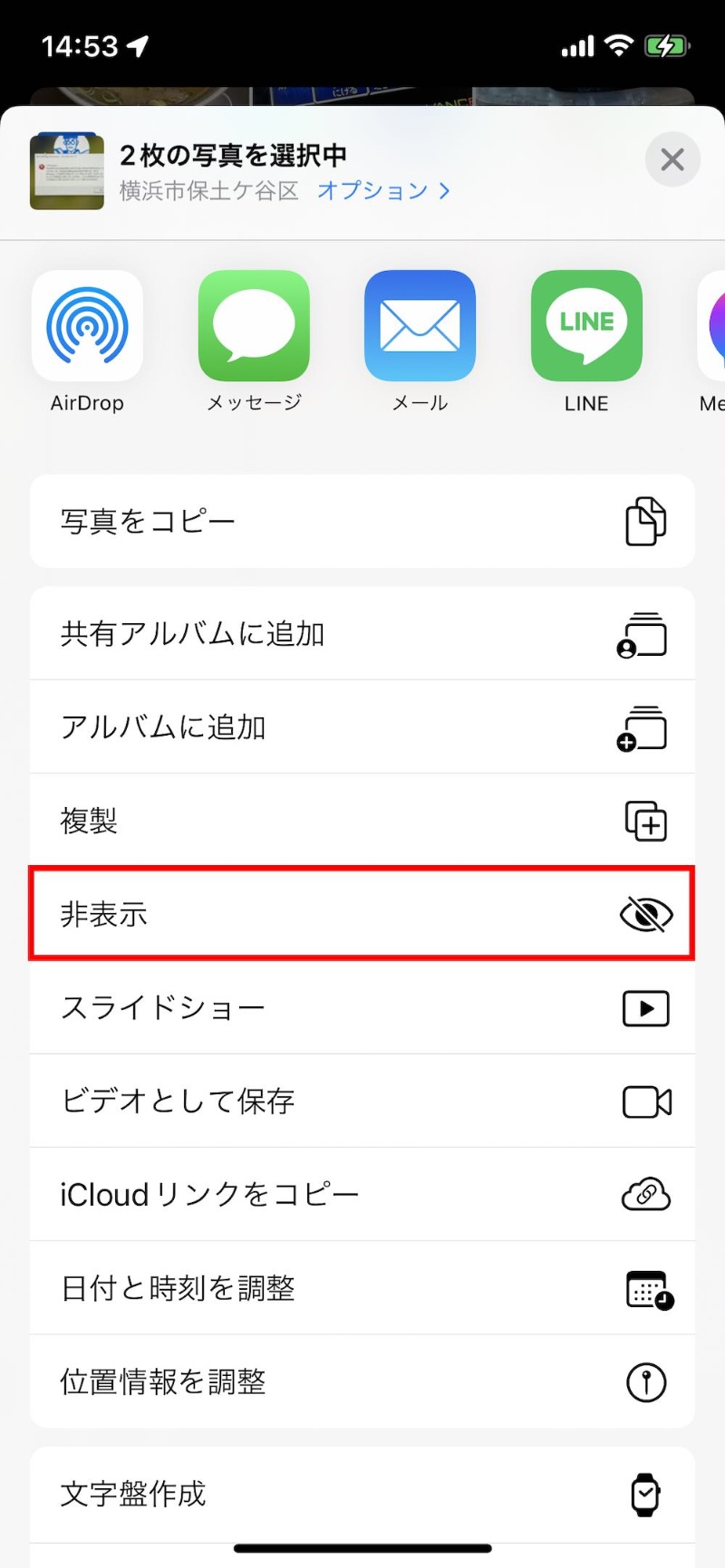Screen dimensions: 725x1568
Task: Dismiss the share sheet with the X button
Action: pyautogui.click(x=672, y=159)
